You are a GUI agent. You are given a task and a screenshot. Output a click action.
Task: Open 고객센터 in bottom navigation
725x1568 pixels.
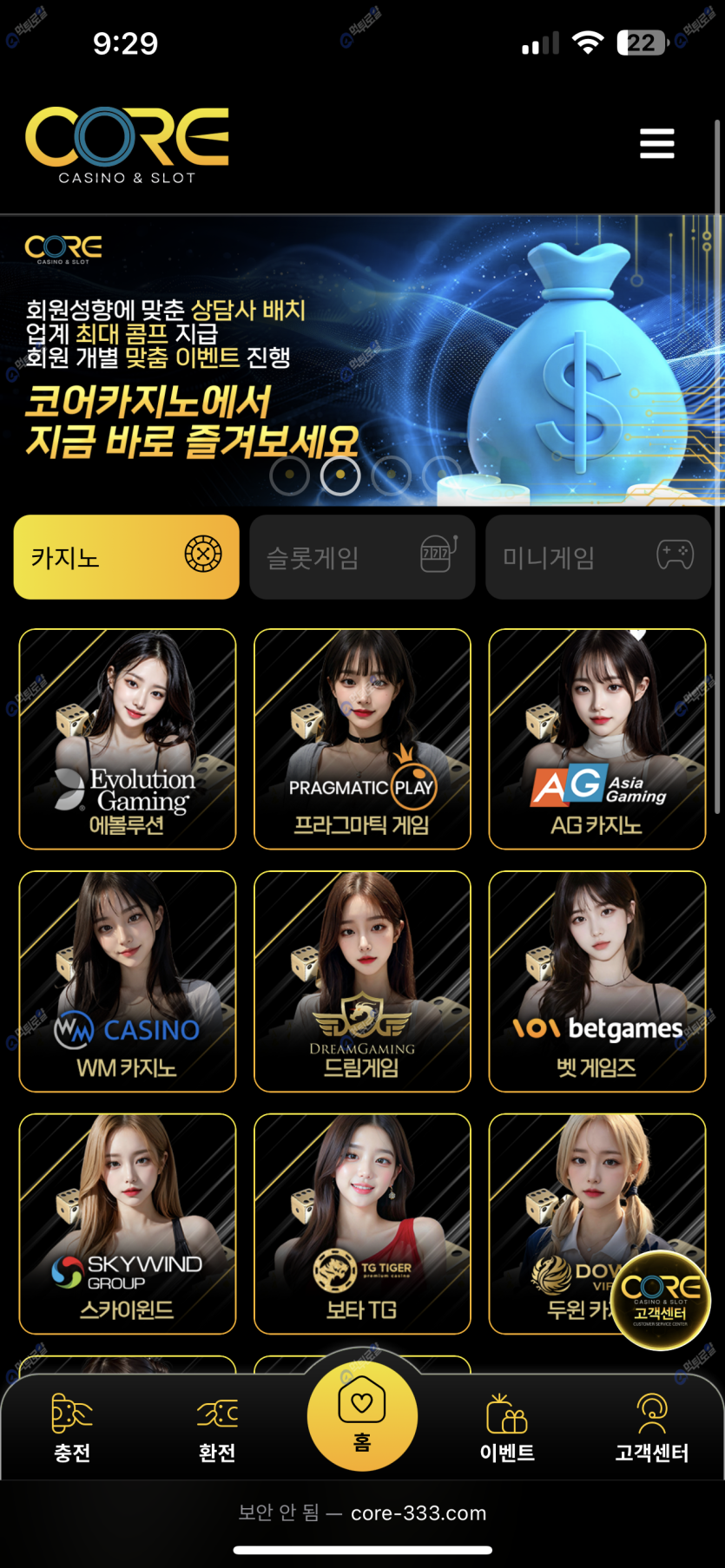point(651,1428)
